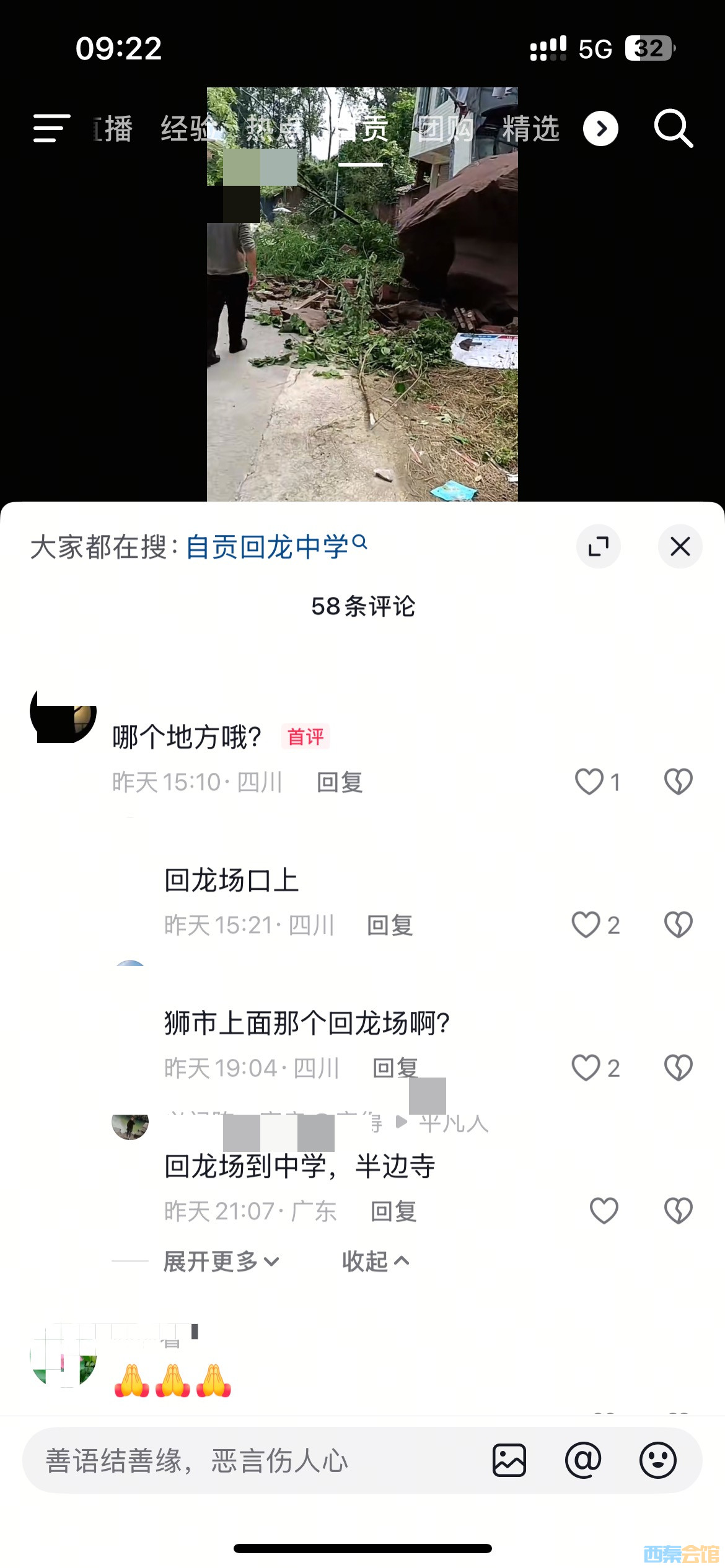Screen dimensions: 725x1568
Task: Switch to the 精选 tab
Action: (530, 129)
